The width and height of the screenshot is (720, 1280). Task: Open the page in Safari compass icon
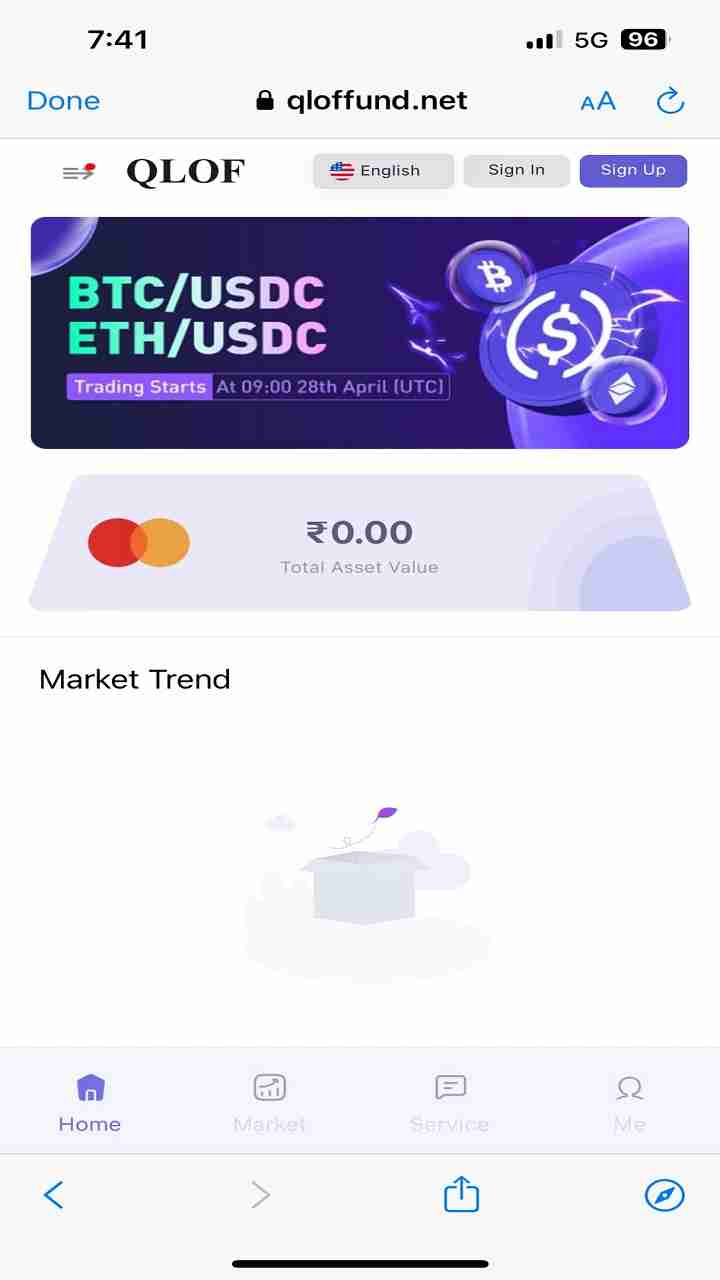tap(664, 1194)
